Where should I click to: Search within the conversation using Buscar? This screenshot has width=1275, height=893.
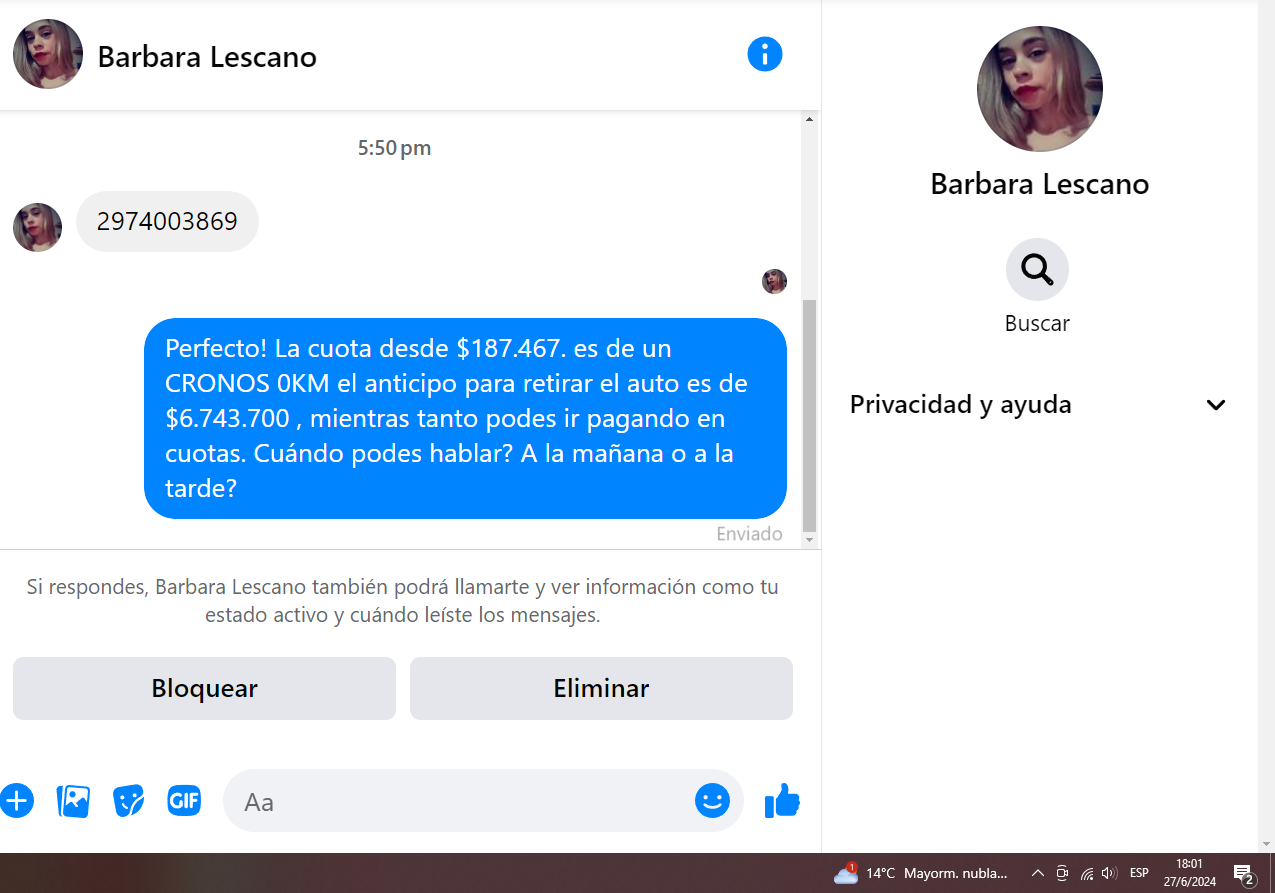click(1037, 270)
